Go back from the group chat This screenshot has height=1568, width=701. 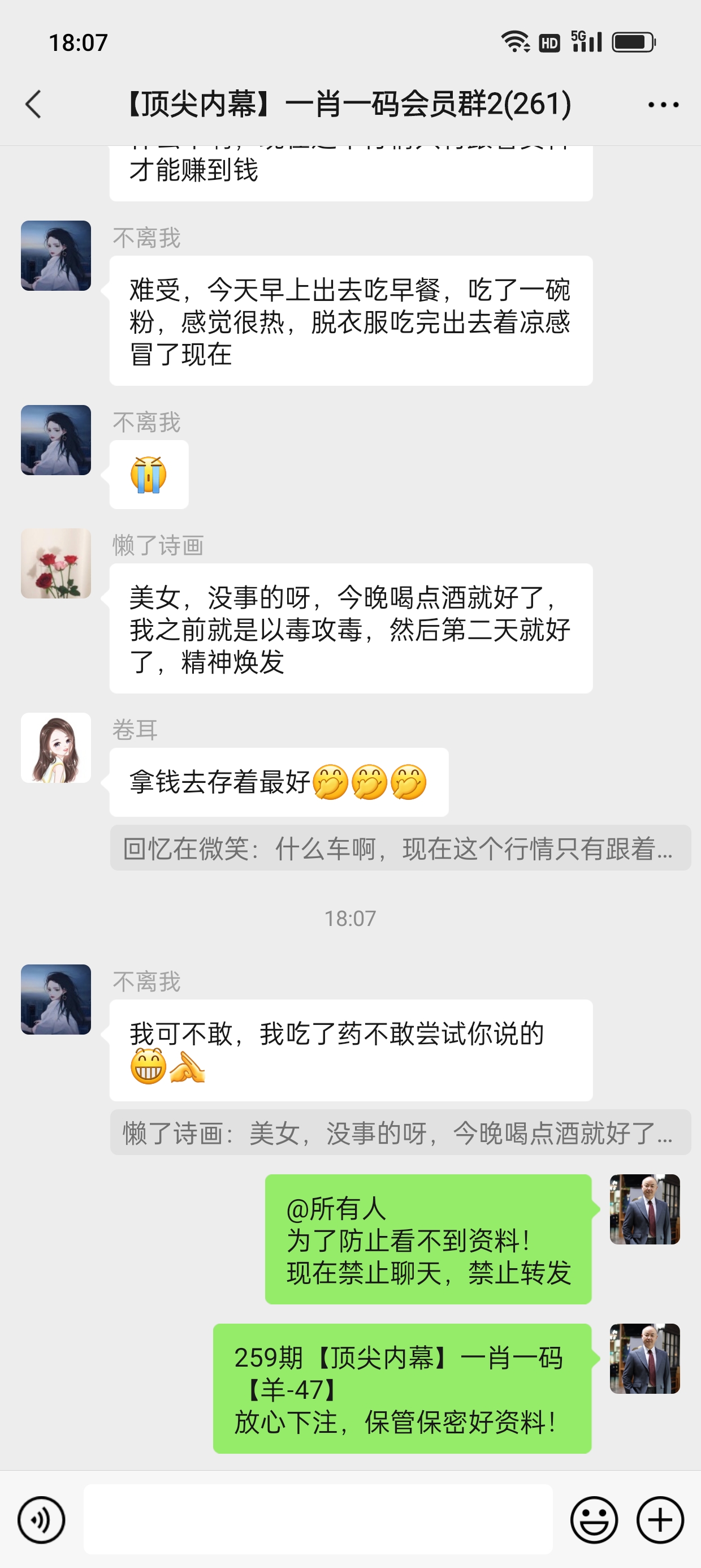34,104
